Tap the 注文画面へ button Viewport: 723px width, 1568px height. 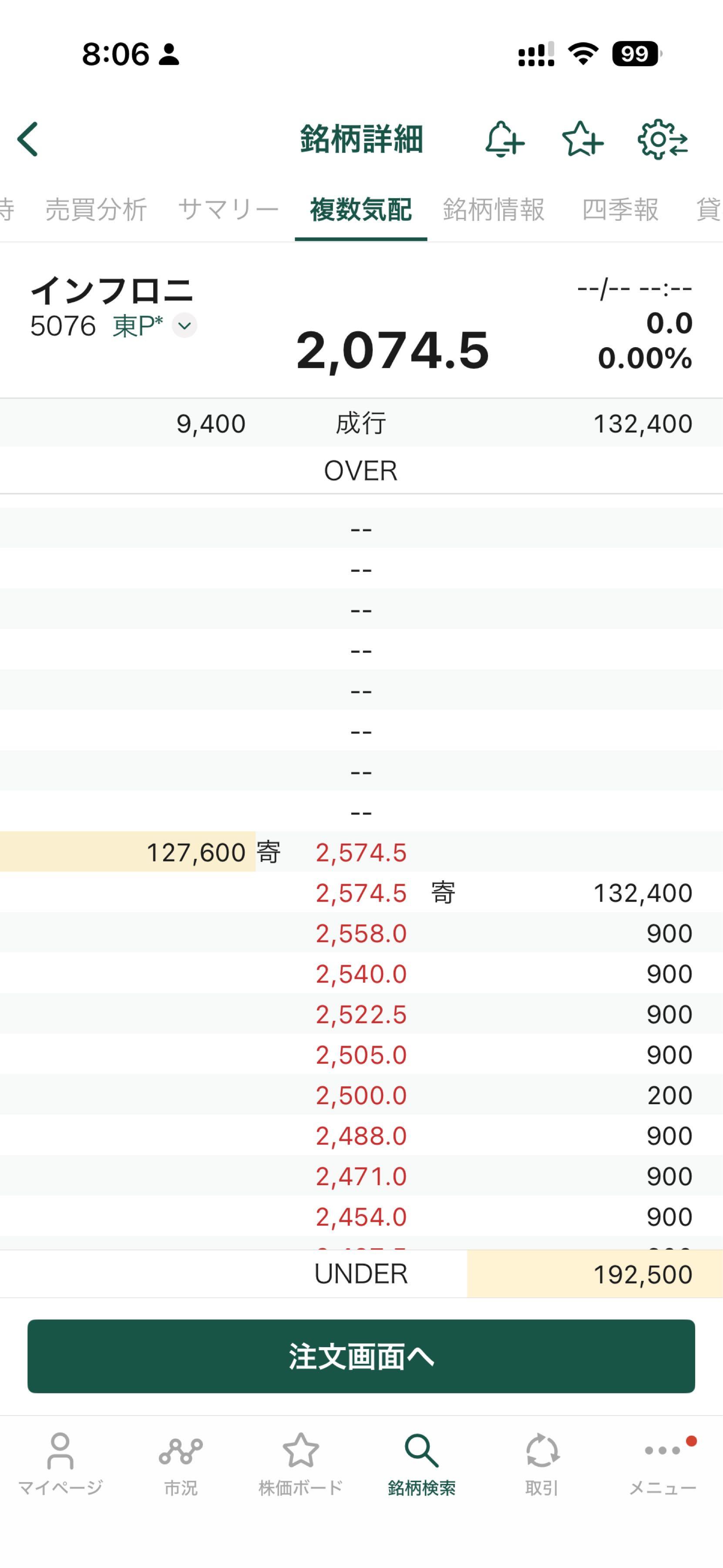point(361,1356)
